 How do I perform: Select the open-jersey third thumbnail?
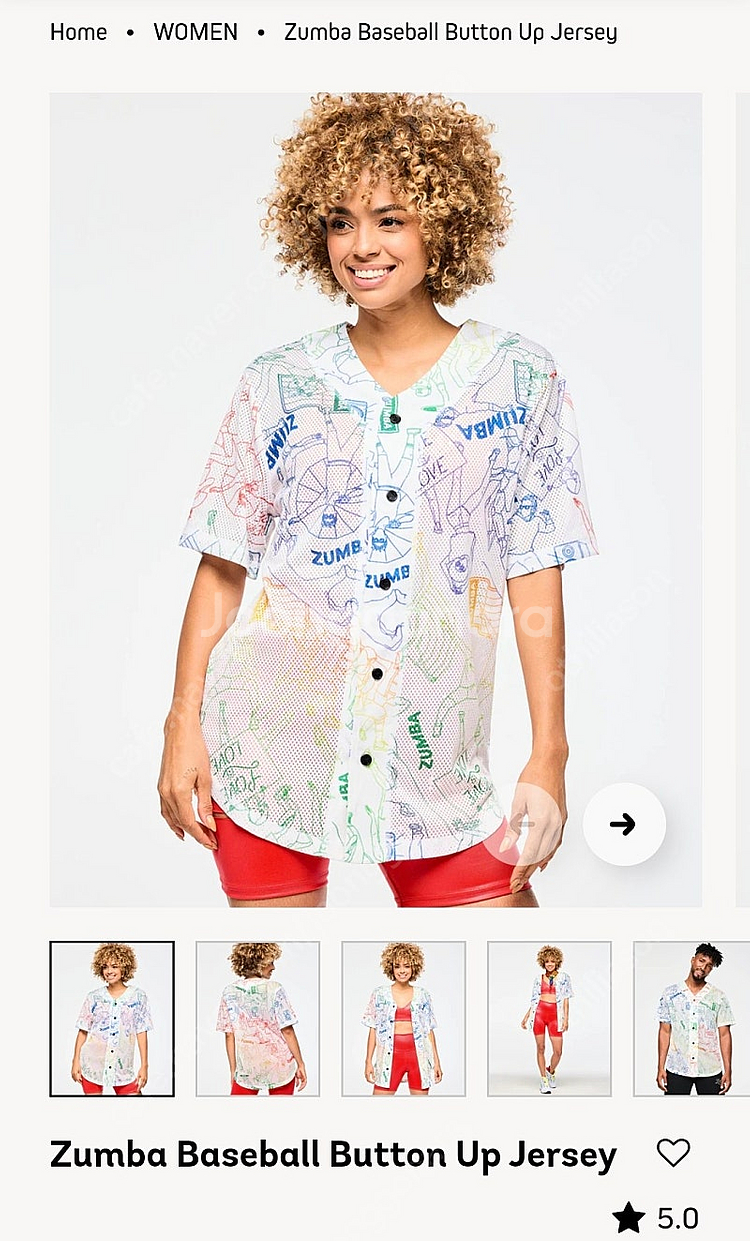pyautogui.click(x=403, y=1018)
